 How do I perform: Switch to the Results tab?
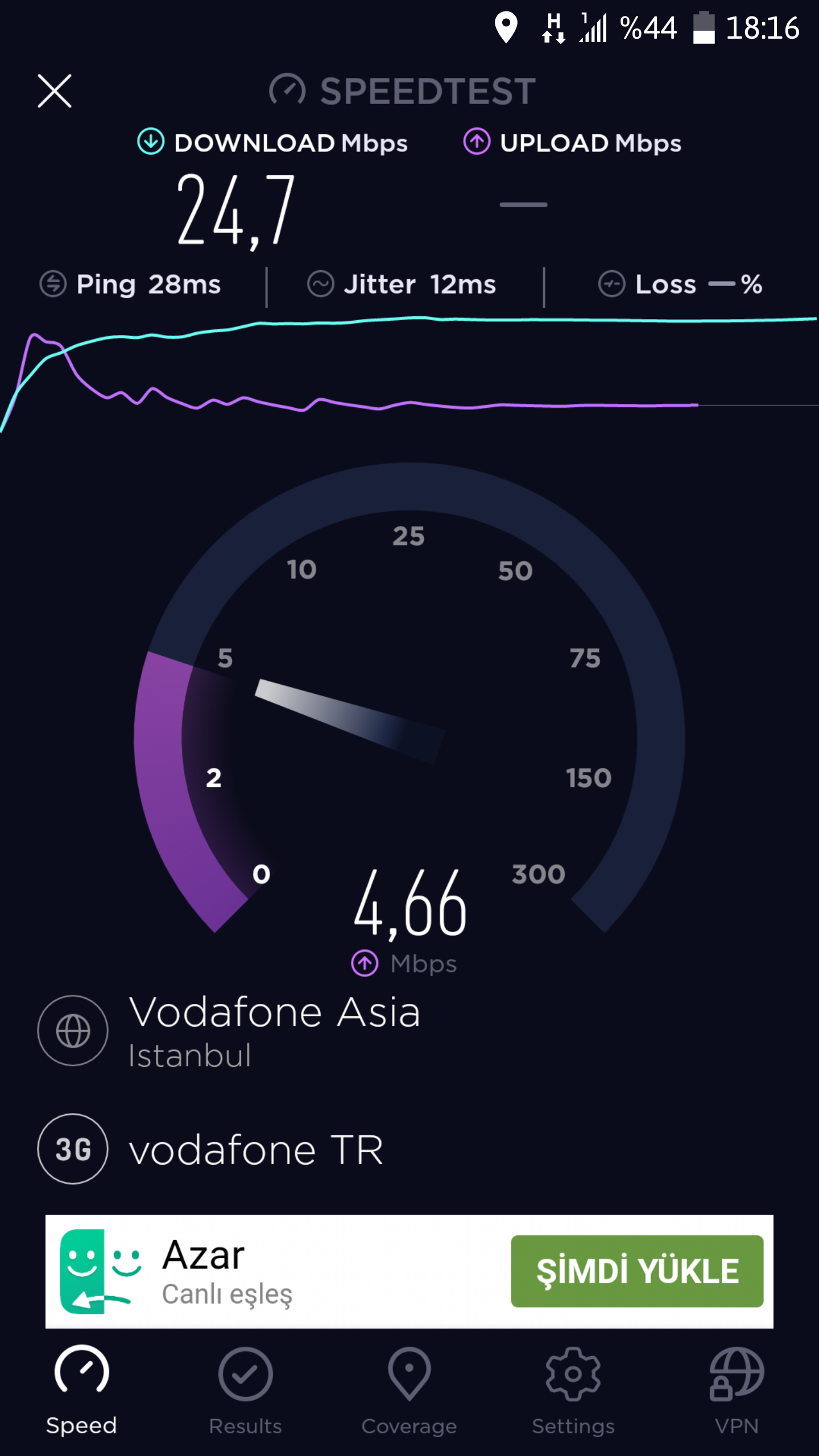(245, 1390)
